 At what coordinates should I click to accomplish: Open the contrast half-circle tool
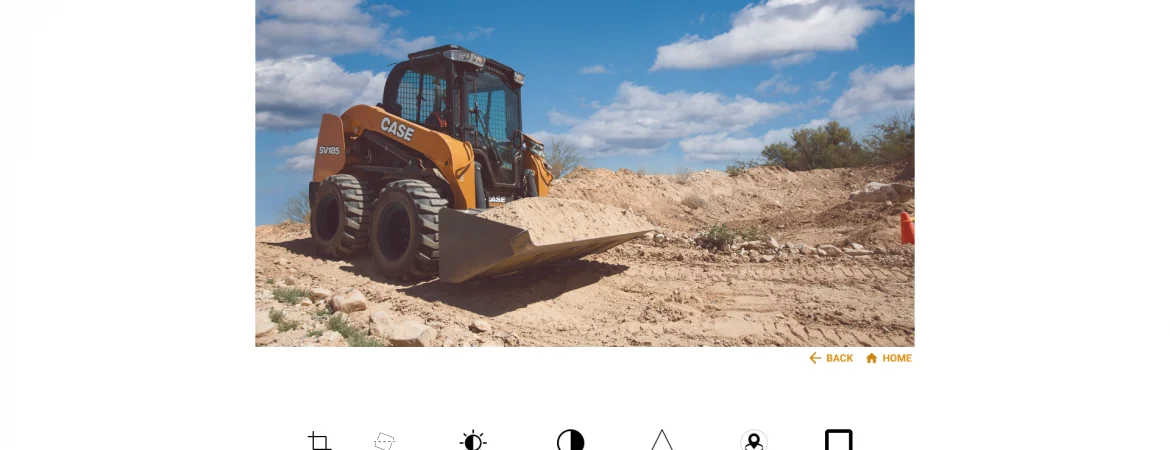pyautogui.click(x=570, y=441)
